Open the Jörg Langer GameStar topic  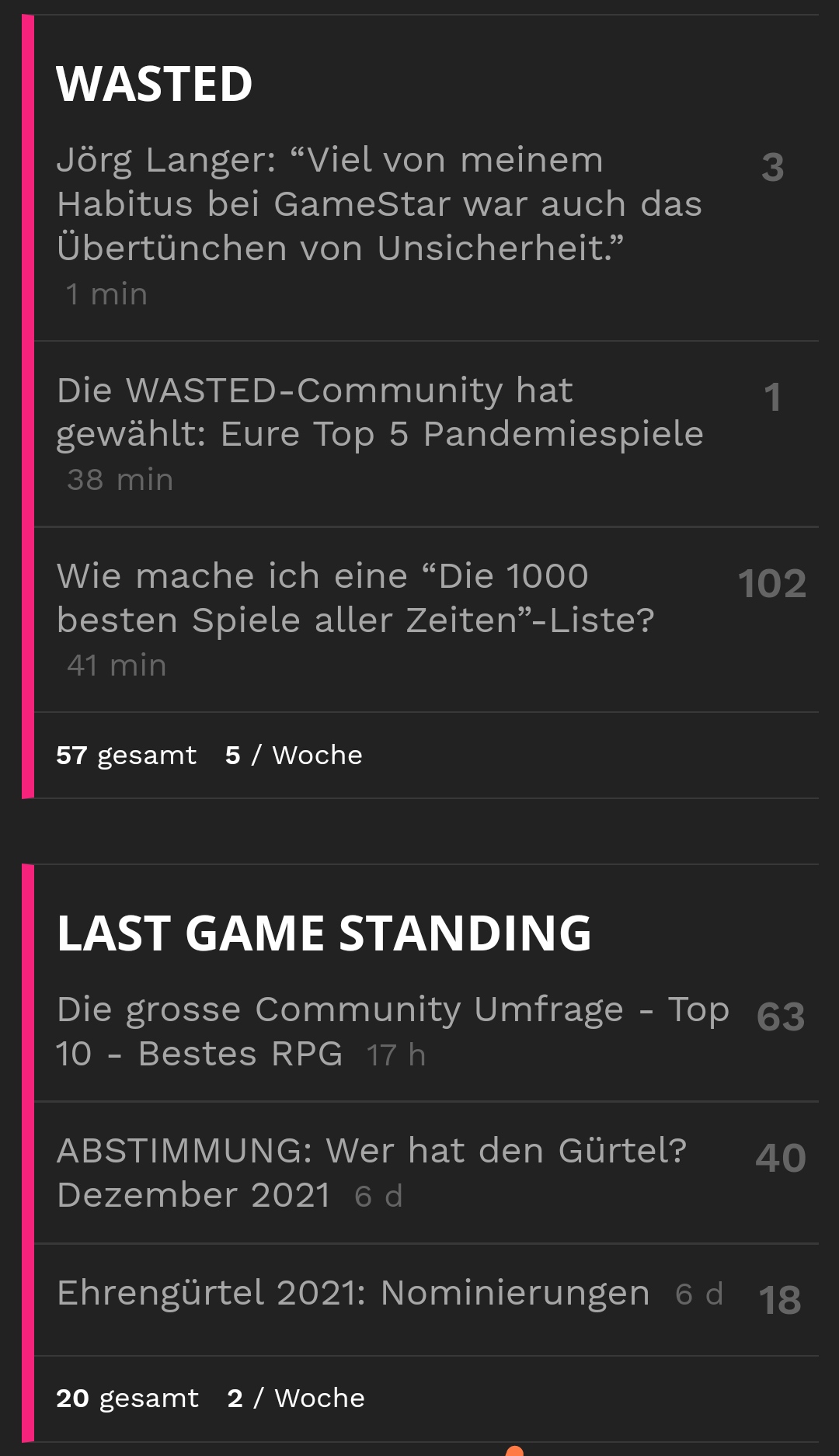tap(379, 203)
